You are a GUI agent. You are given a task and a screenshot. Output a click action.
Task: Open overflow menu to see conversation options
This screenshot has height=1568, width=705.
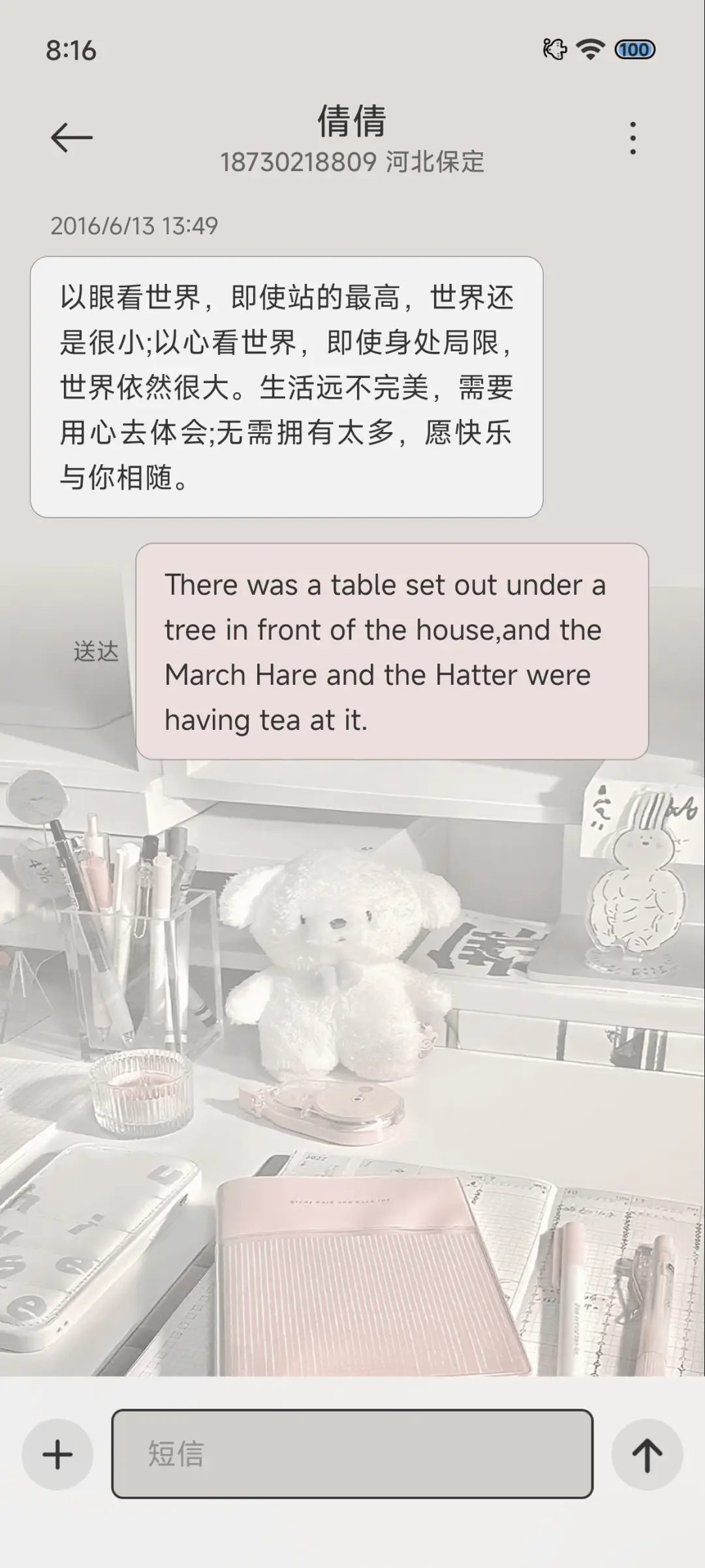632,139
